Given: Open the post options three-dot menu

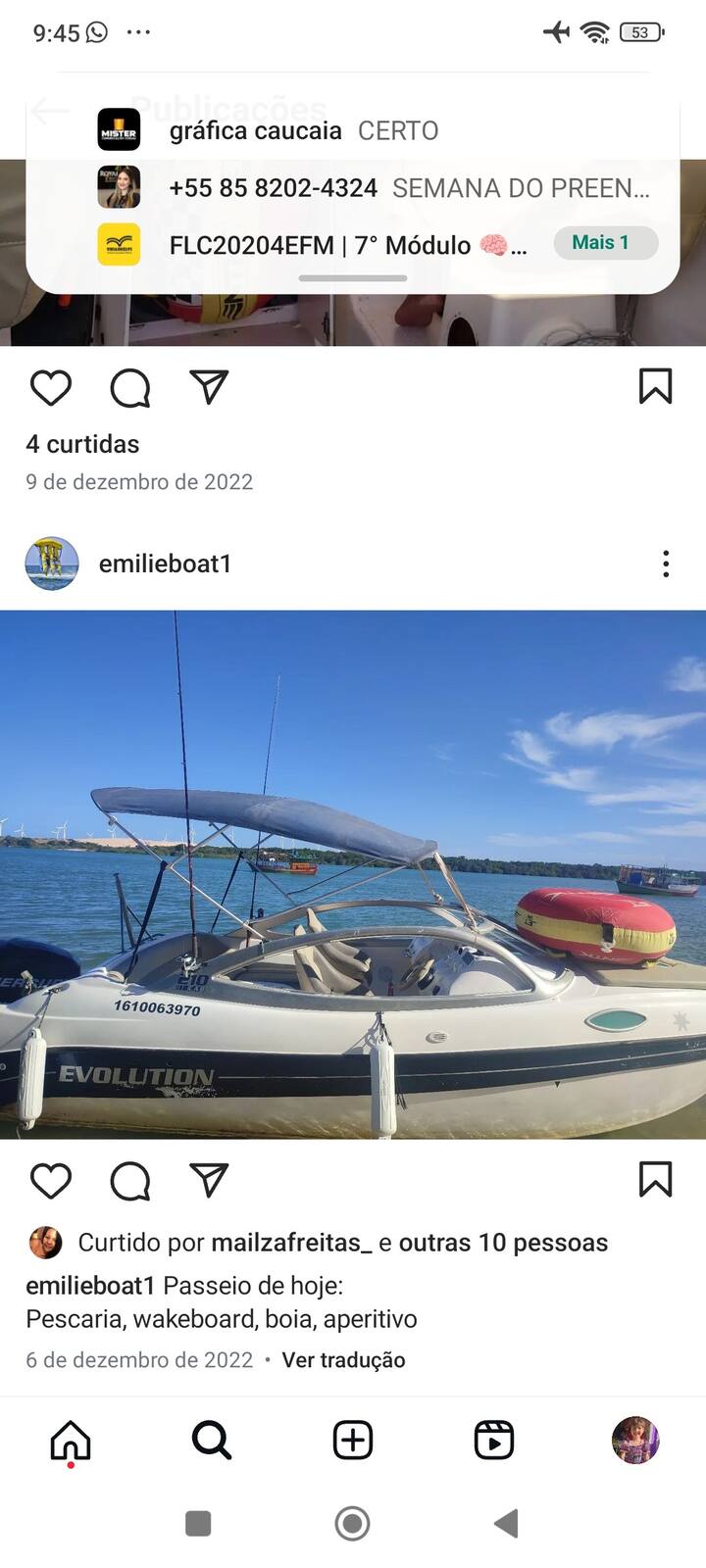Looking at the screenshot, I should [666, 563].
